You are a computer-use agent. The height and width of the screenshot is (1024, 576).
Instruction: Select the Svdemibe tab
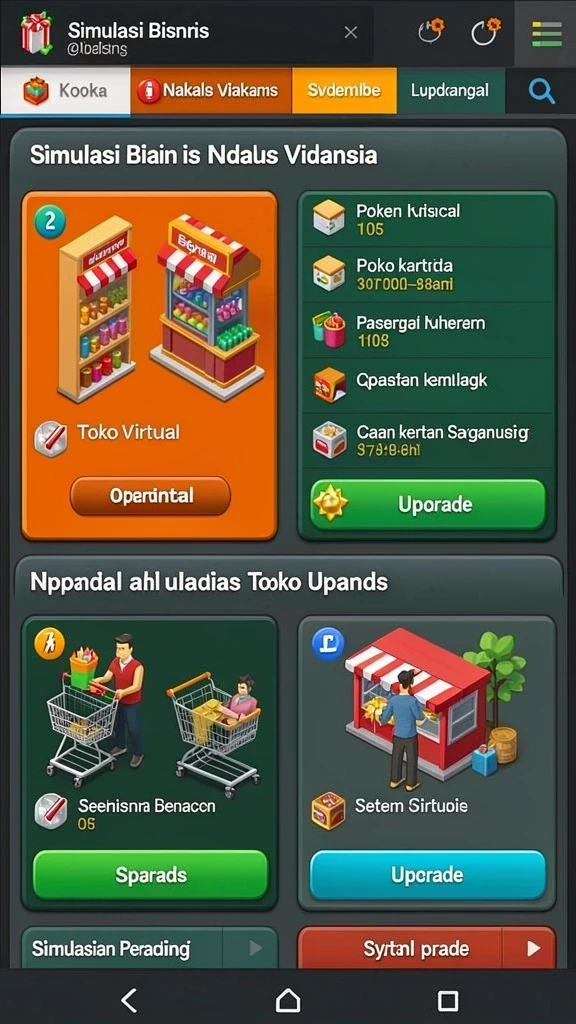click(x=344, y=91)
